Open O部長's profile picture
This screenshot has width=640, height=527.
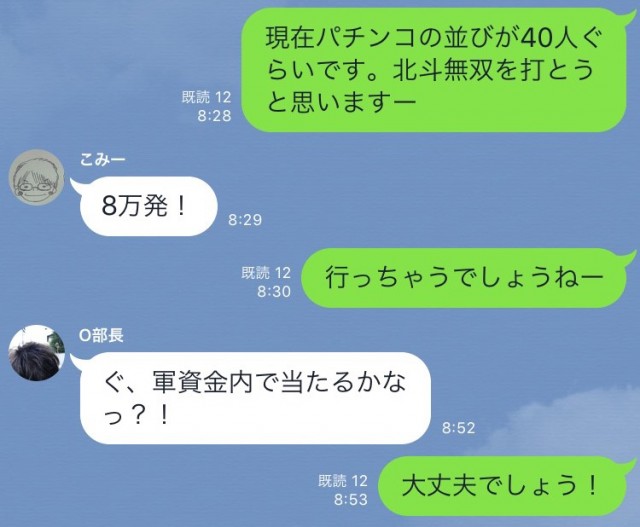coord(36,353)
